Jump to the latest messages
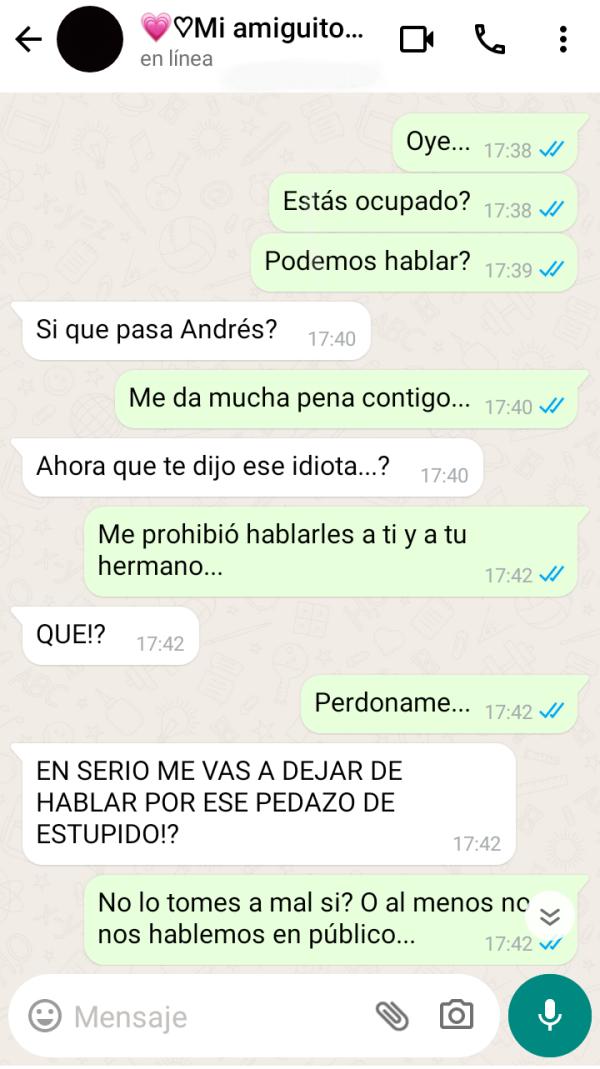600x1069 pixels. click(549, 916)
